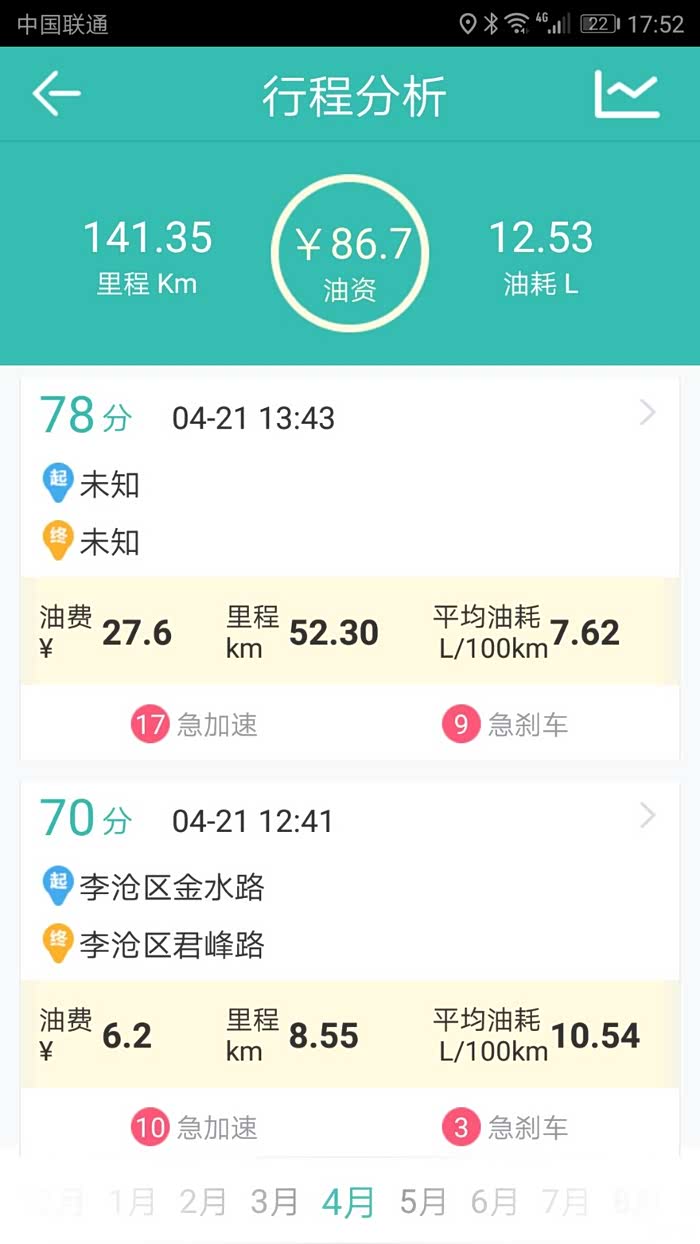Open the 04-21 13:43 trip card
Image resolution: width=700 pixels, height=1244 pixels.
pyautogui.click(x=350, y=480)
